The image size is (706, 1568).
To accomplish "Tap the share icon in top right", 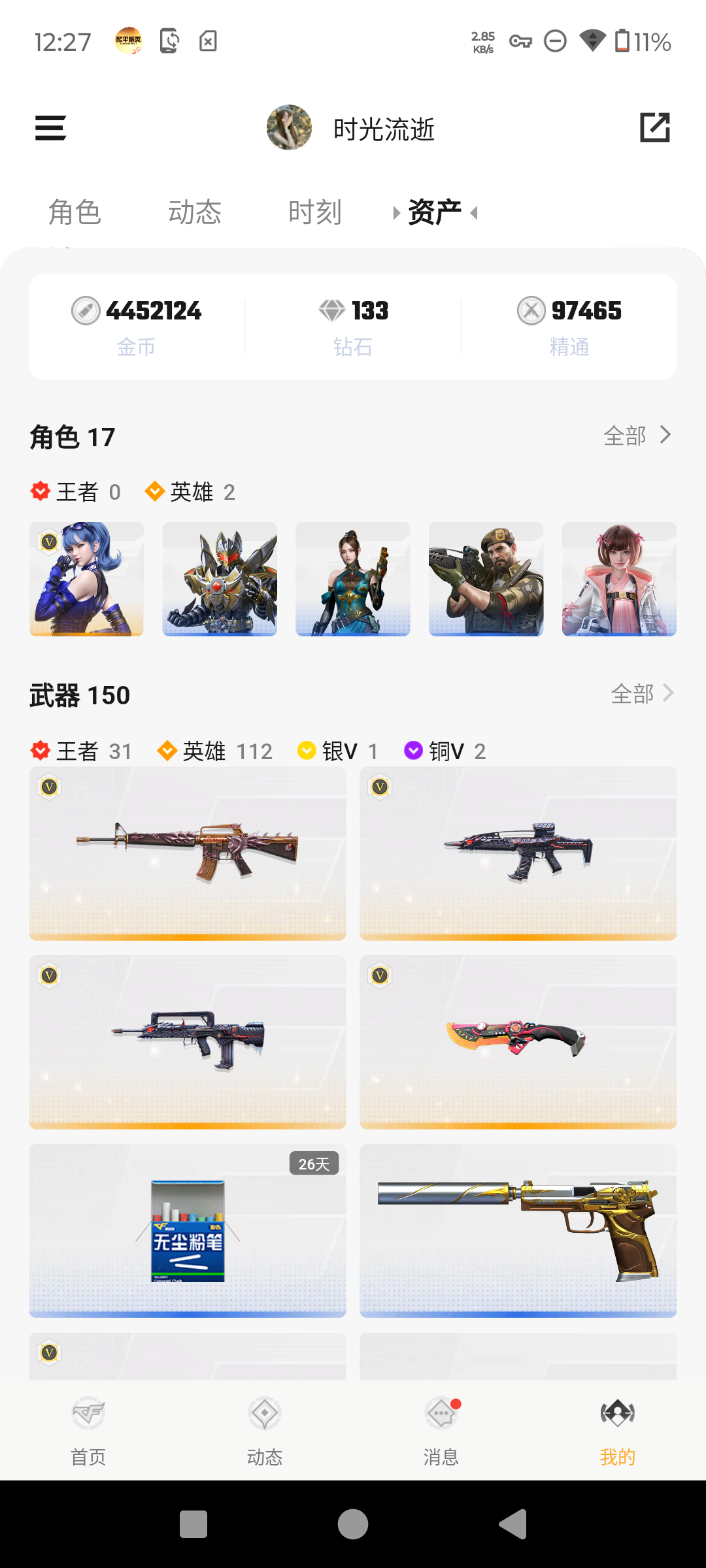I will tap(656, 127).
